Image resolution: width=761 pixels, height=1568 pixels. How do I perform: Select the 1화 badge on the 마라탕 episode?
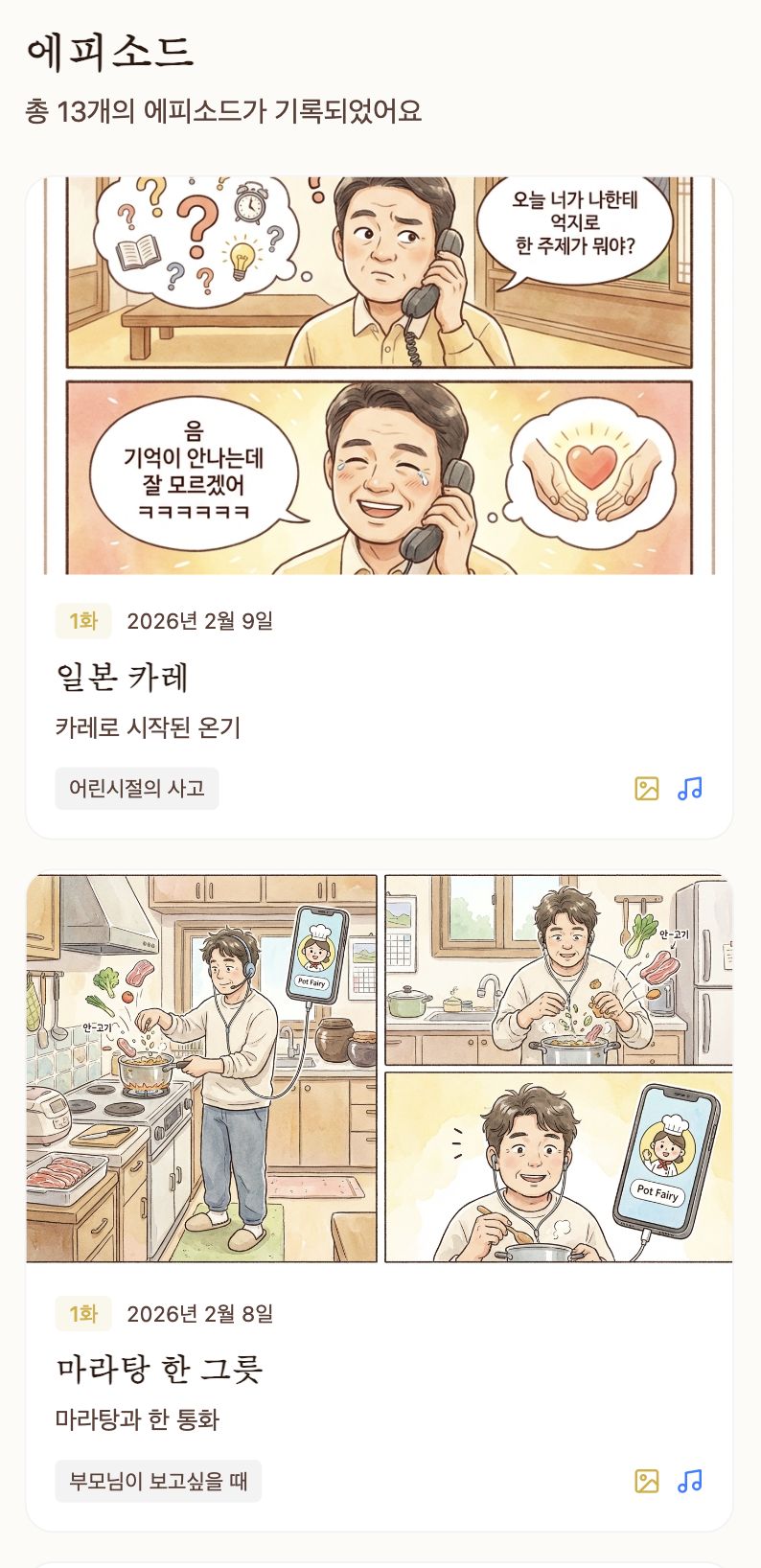pyautogui.click(x=82, y=1313)
